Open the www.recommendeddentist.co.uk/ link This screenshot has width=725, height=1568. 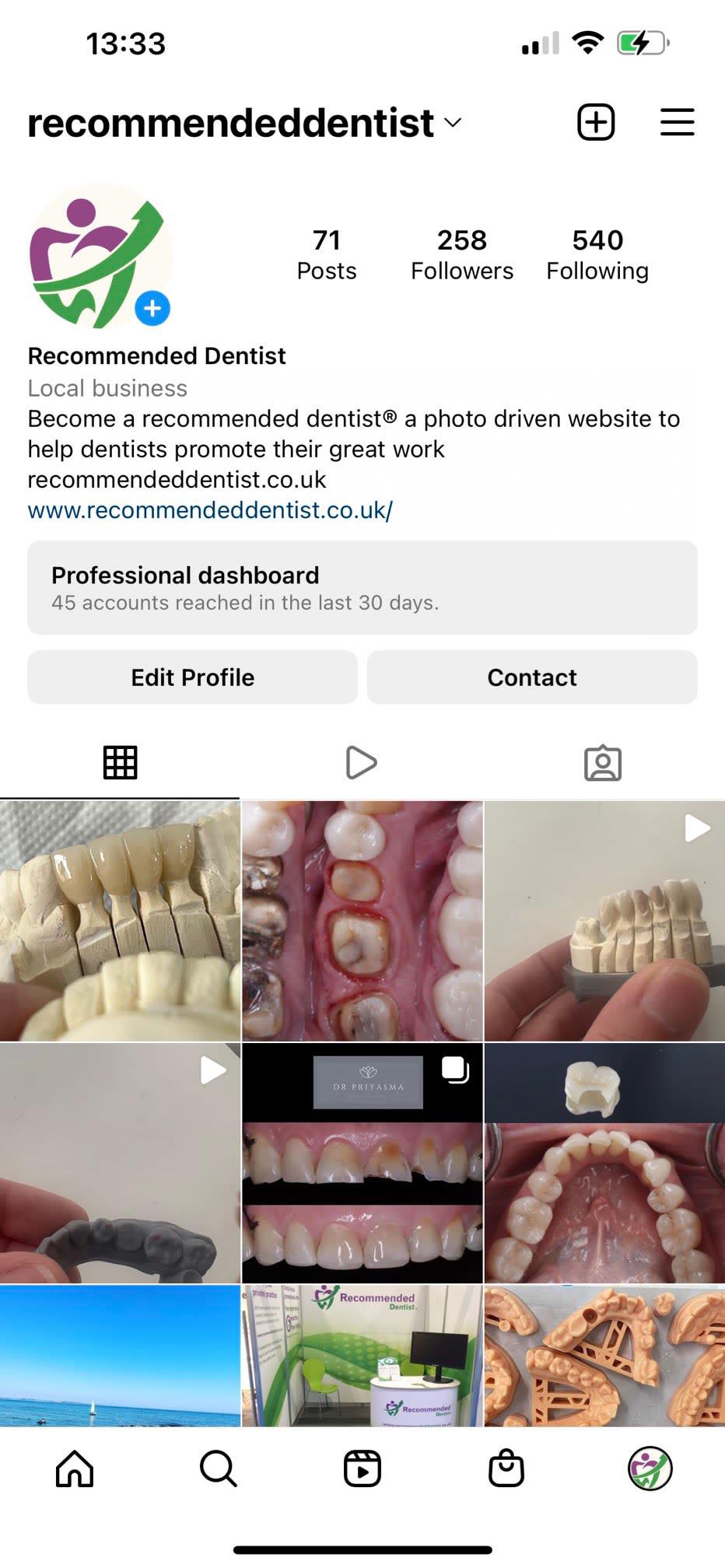tap(210, 510)
